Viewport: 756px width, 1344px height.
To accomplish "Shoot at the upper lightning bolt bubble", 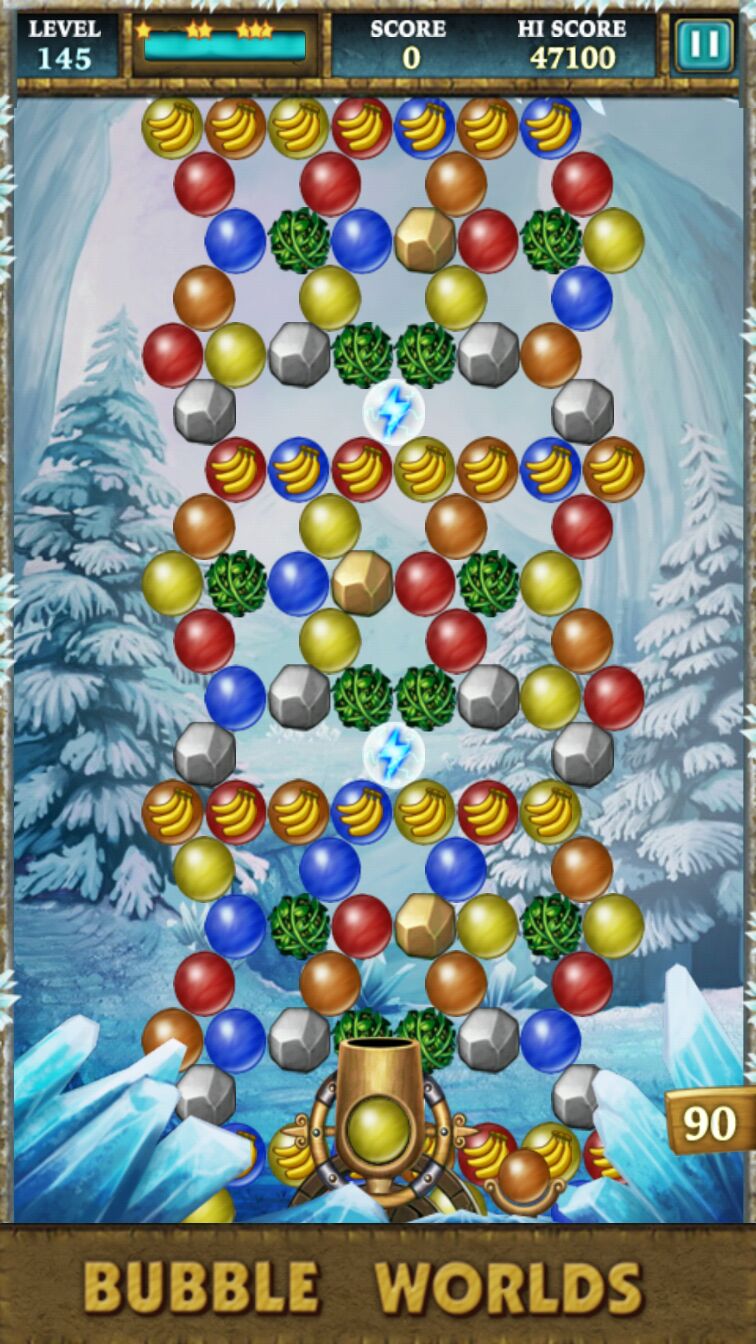I will (393, 410).
